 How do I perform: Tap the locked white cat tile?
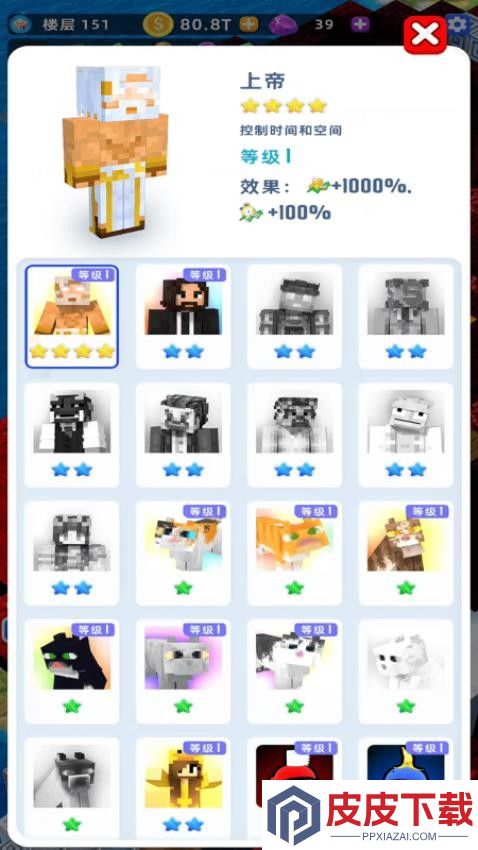coord(406,671)
